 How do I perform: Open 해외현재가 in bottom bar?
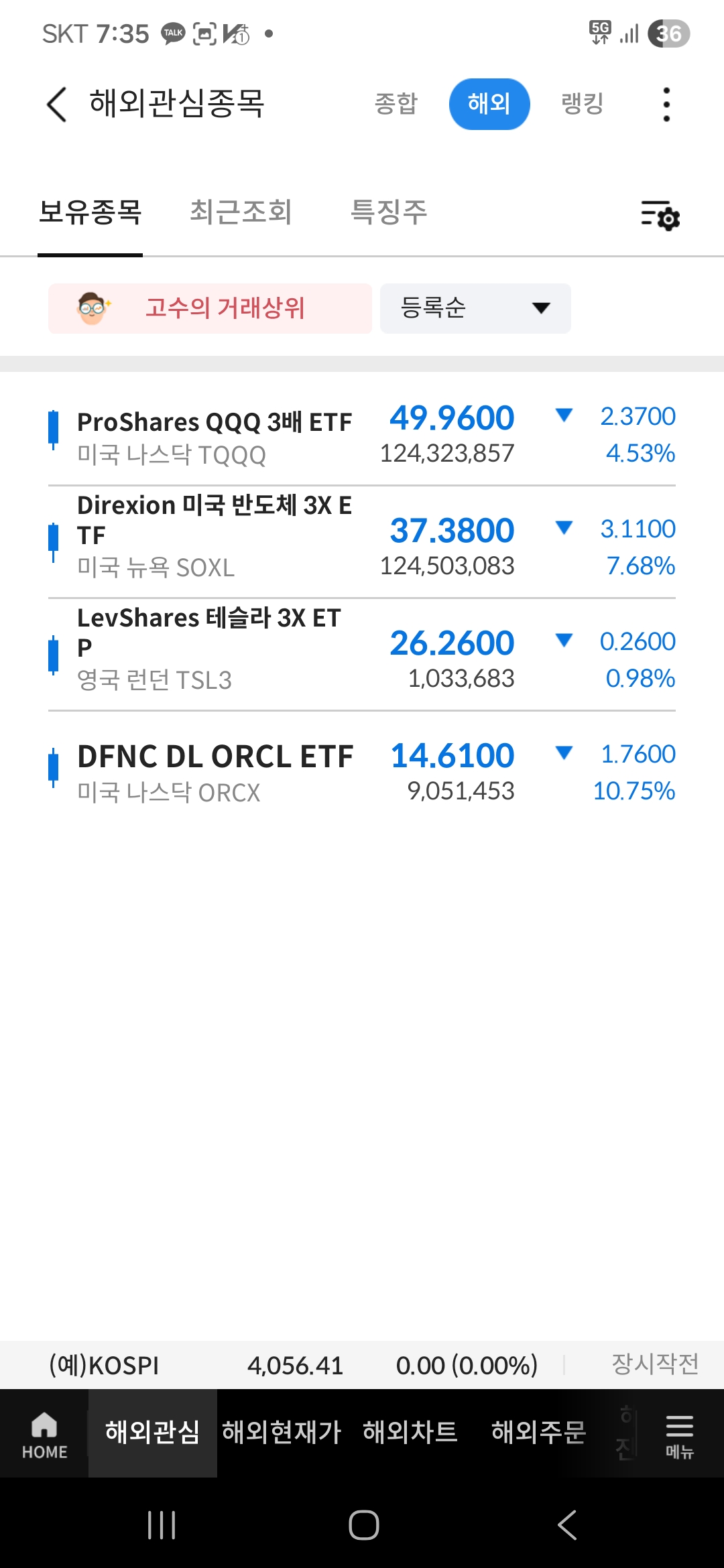(x=282, y=1433)
